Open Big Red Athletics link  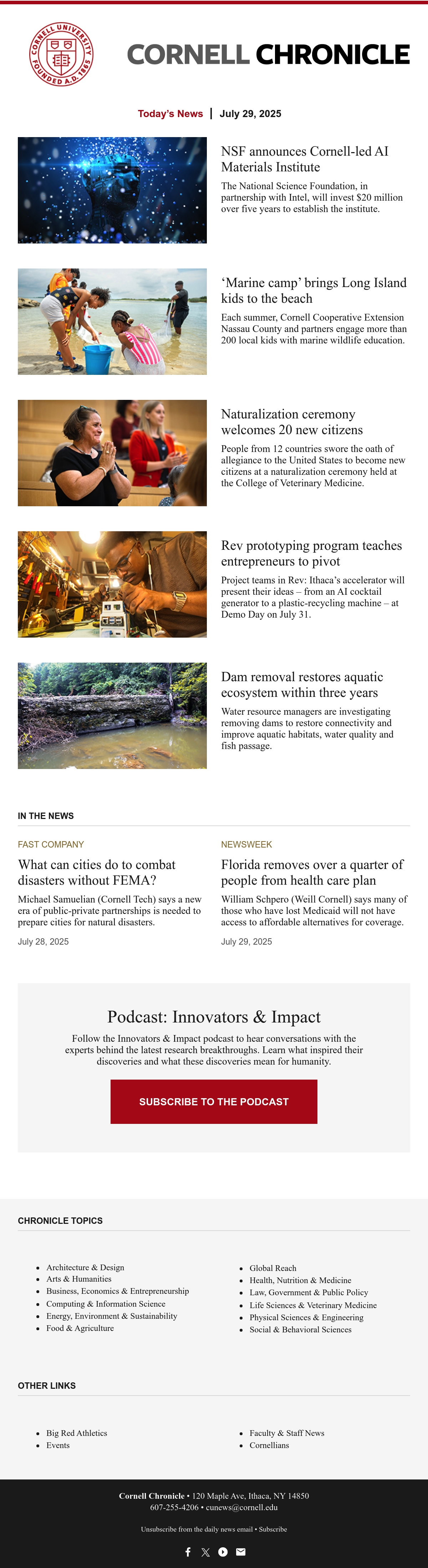point(77,1433)
